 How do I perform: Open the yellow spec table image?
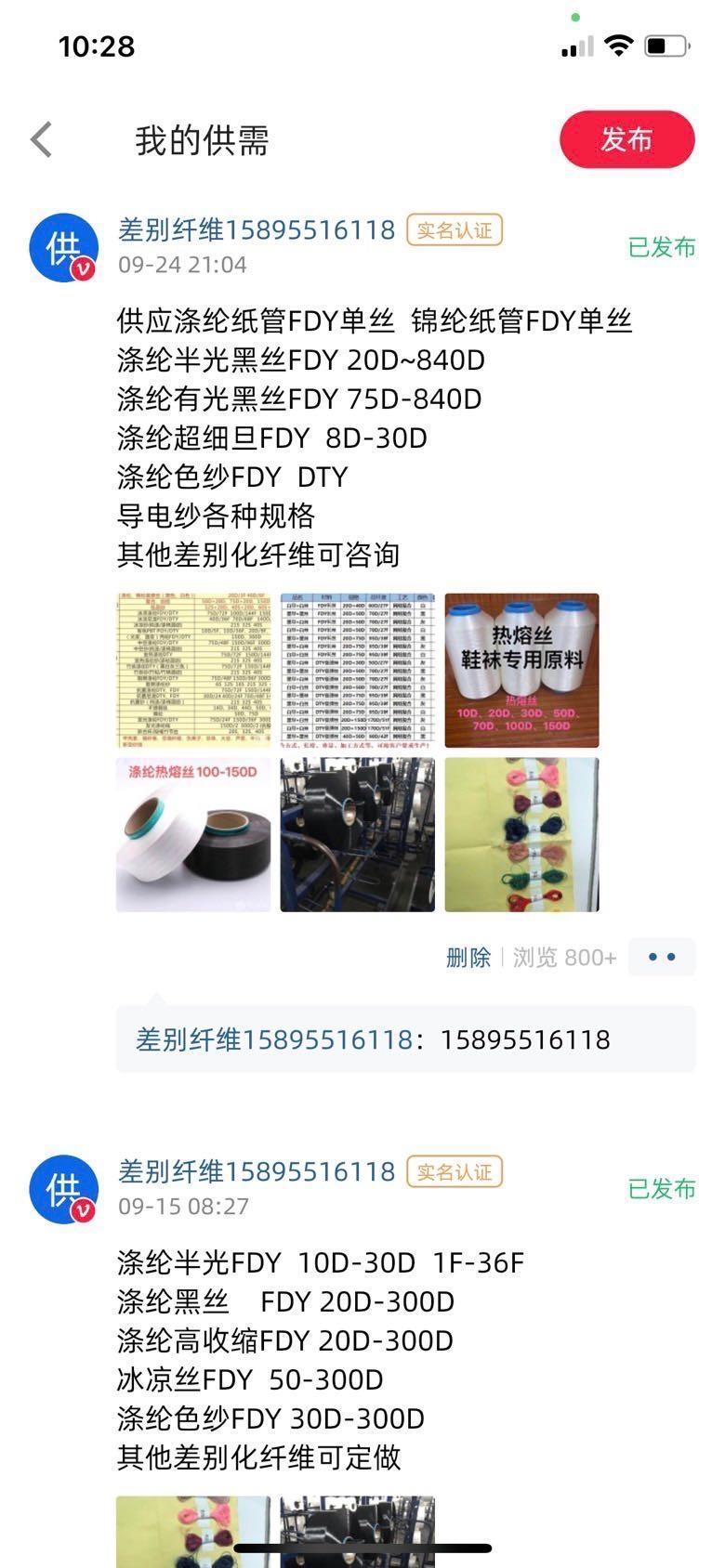[x=193, y=670]
